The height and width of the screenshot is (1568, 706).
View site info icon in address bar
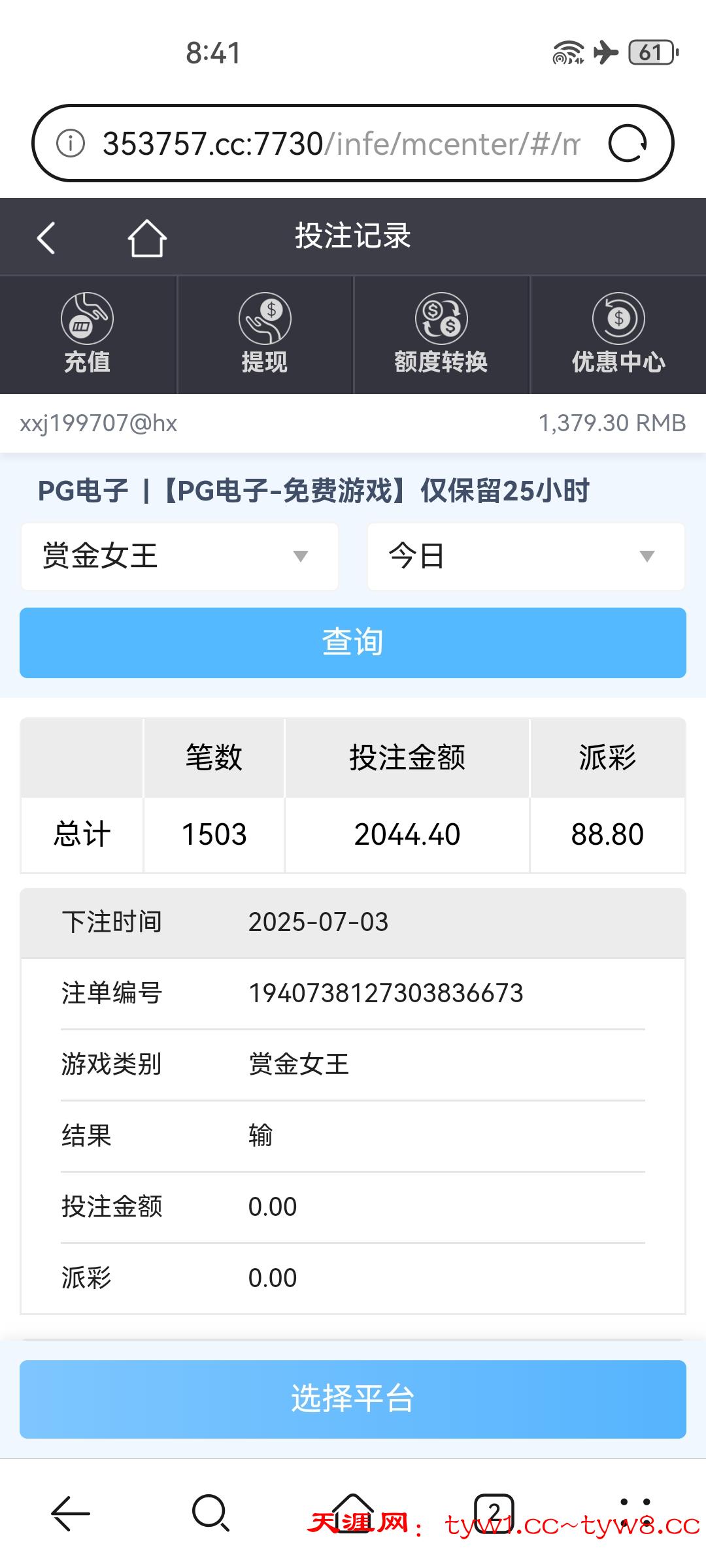[x=71, y=143]
